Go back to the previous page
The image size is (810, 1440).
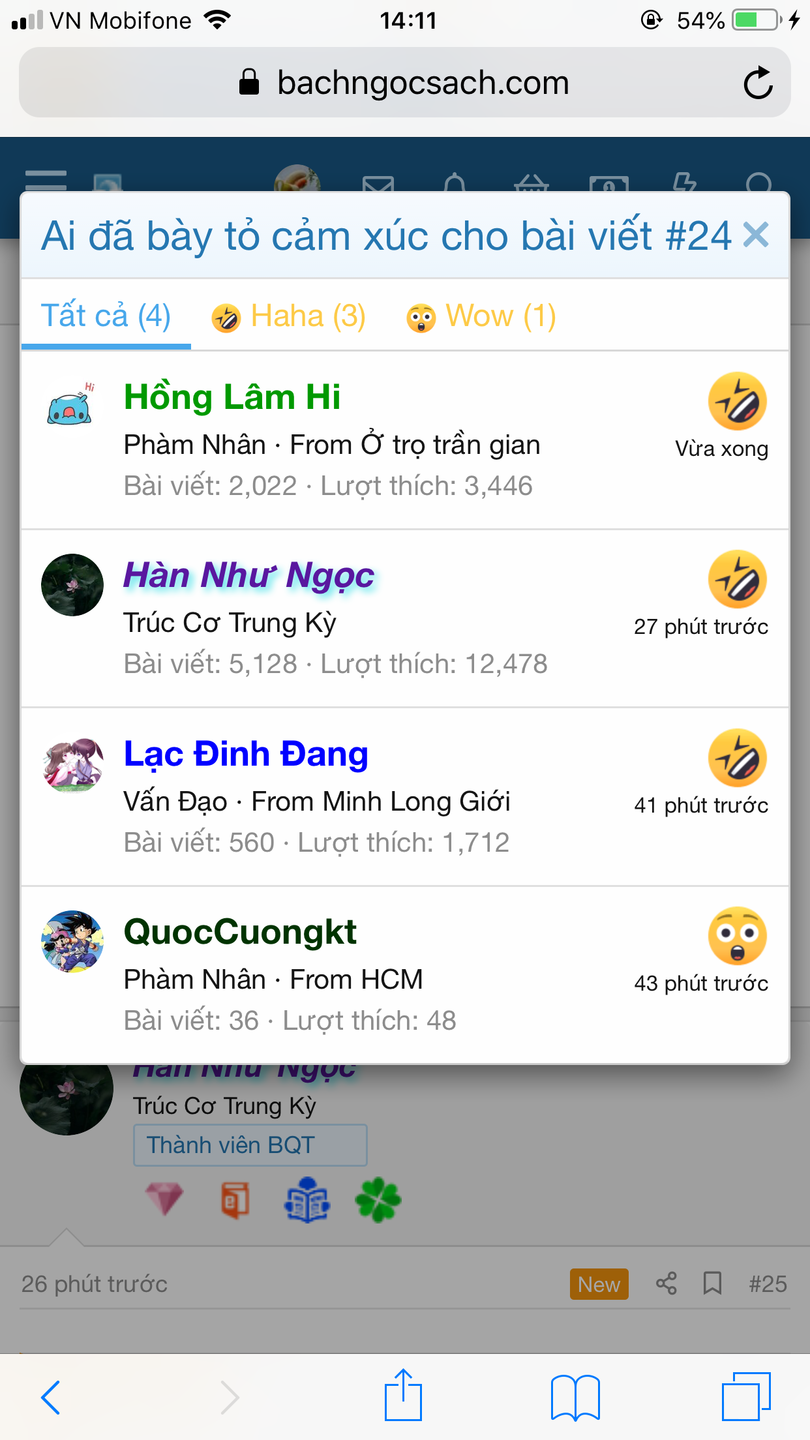point(50,1396)
